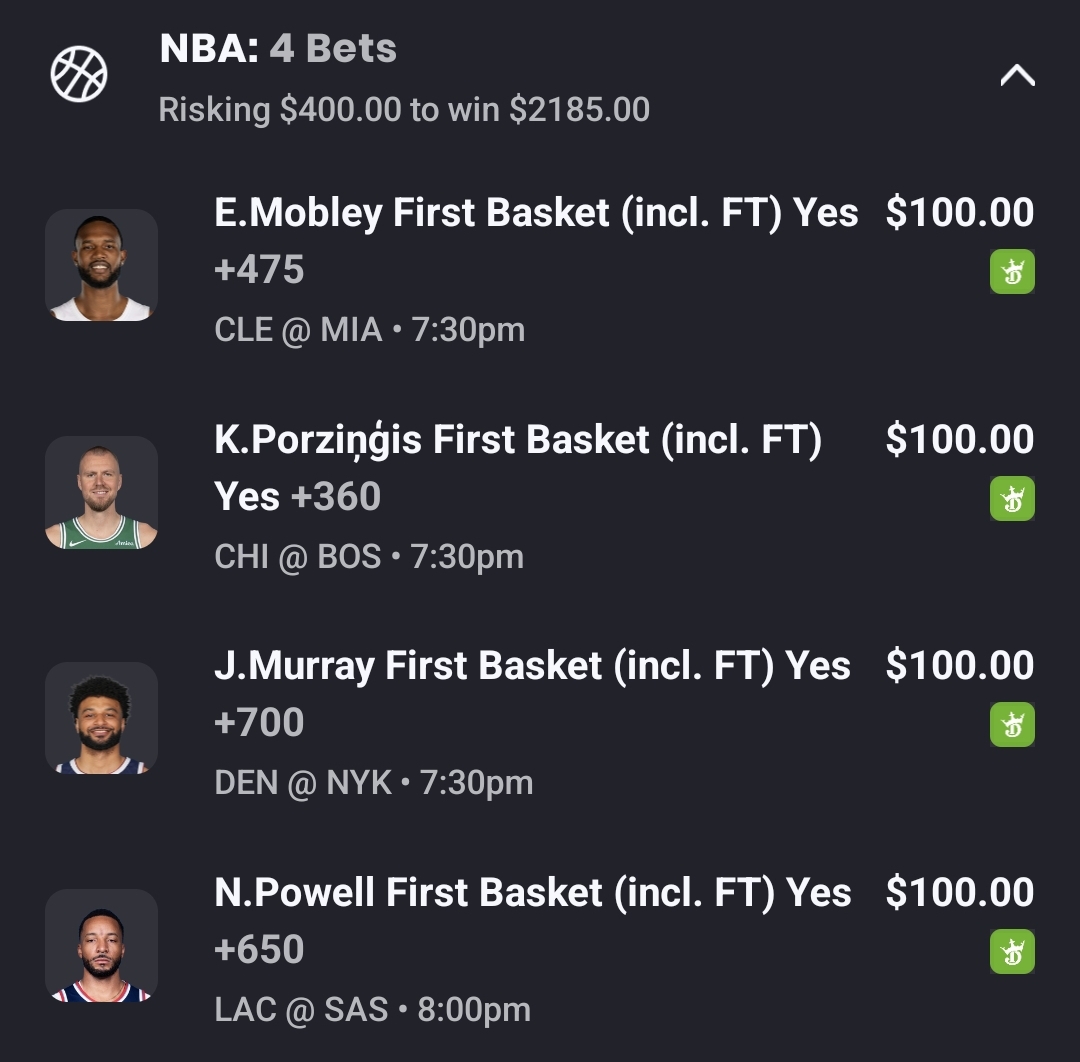This screenshot has height=1062, width=1080.
Task: Collapse the NBA 4 Bets section
Action: pyautogui.click(x=1017, y=76)
